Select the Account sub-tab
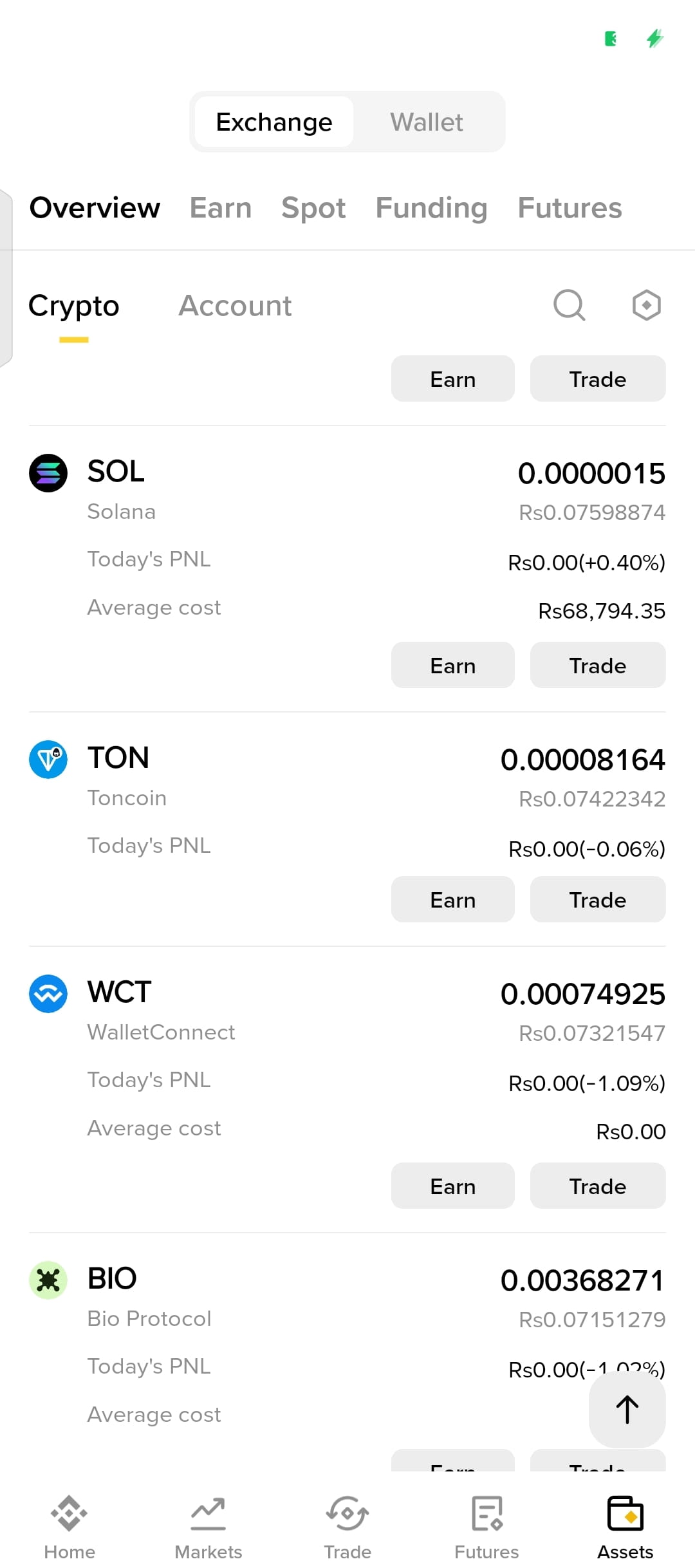The height and width of the screenshot is (1568, 695). click(x=235, y=306)
